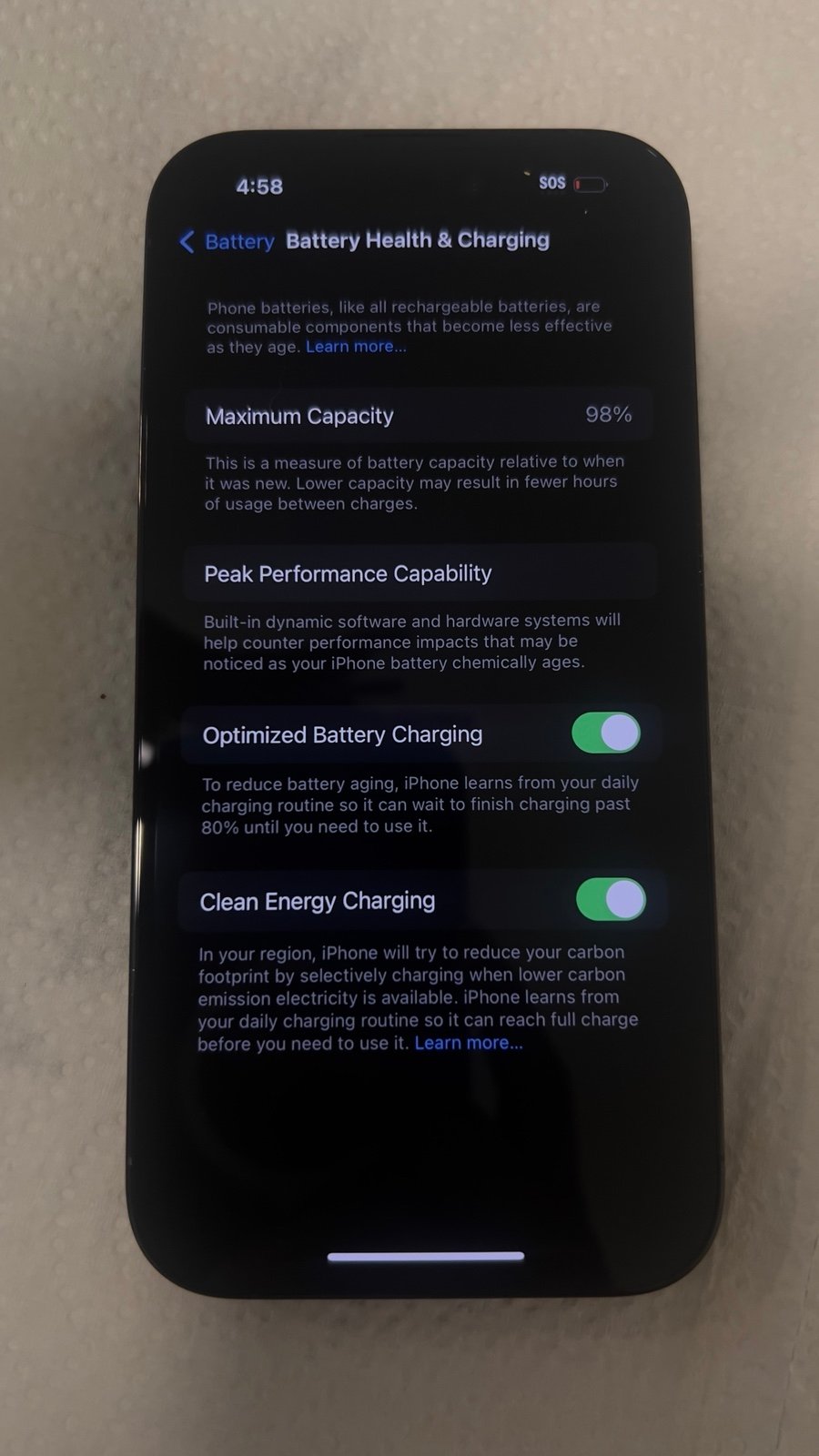The height and width of the screenshot is (1456, 819).
Task: Turn off Clean Energy Charging
Action: click(611, 899)
